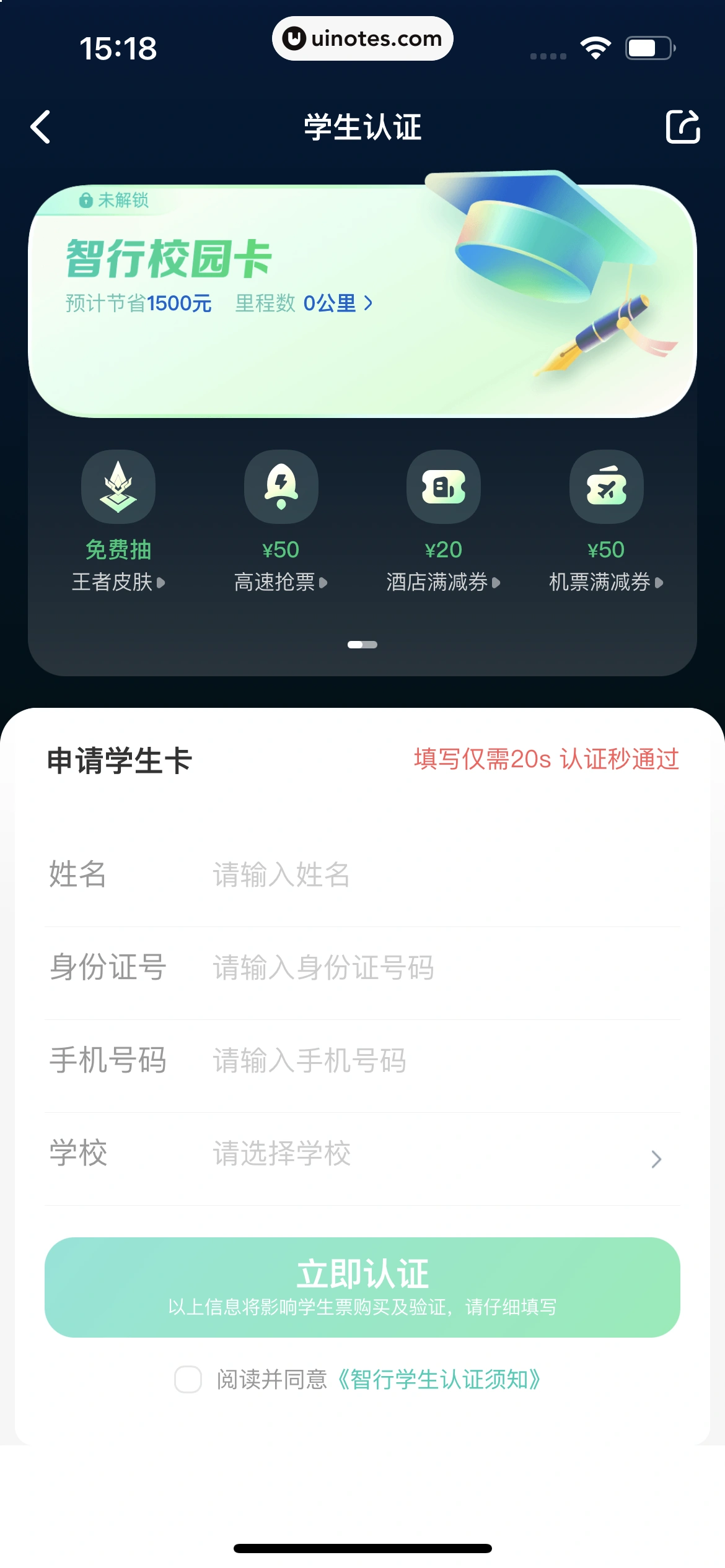Screen dimensions: 725x1568
Task: Read the 《智行学生认证须知》 notice
Action: coord(439,1379)
